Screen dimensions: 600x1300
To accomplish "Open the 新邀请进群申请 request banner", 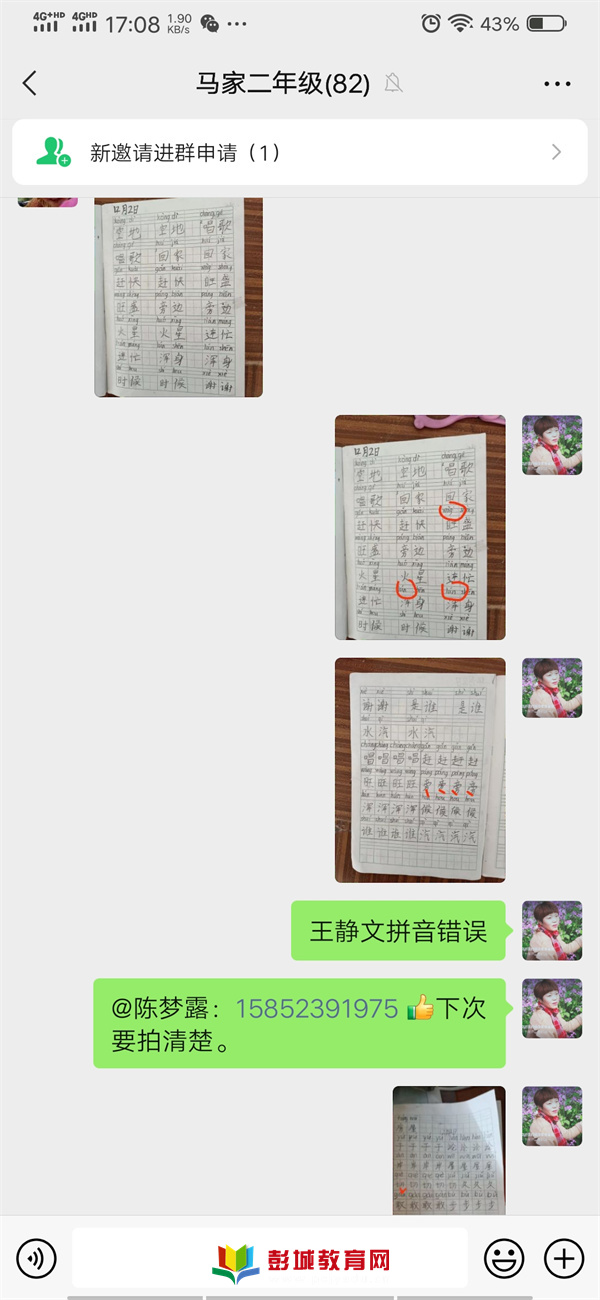I will click(x=300, y=153).
